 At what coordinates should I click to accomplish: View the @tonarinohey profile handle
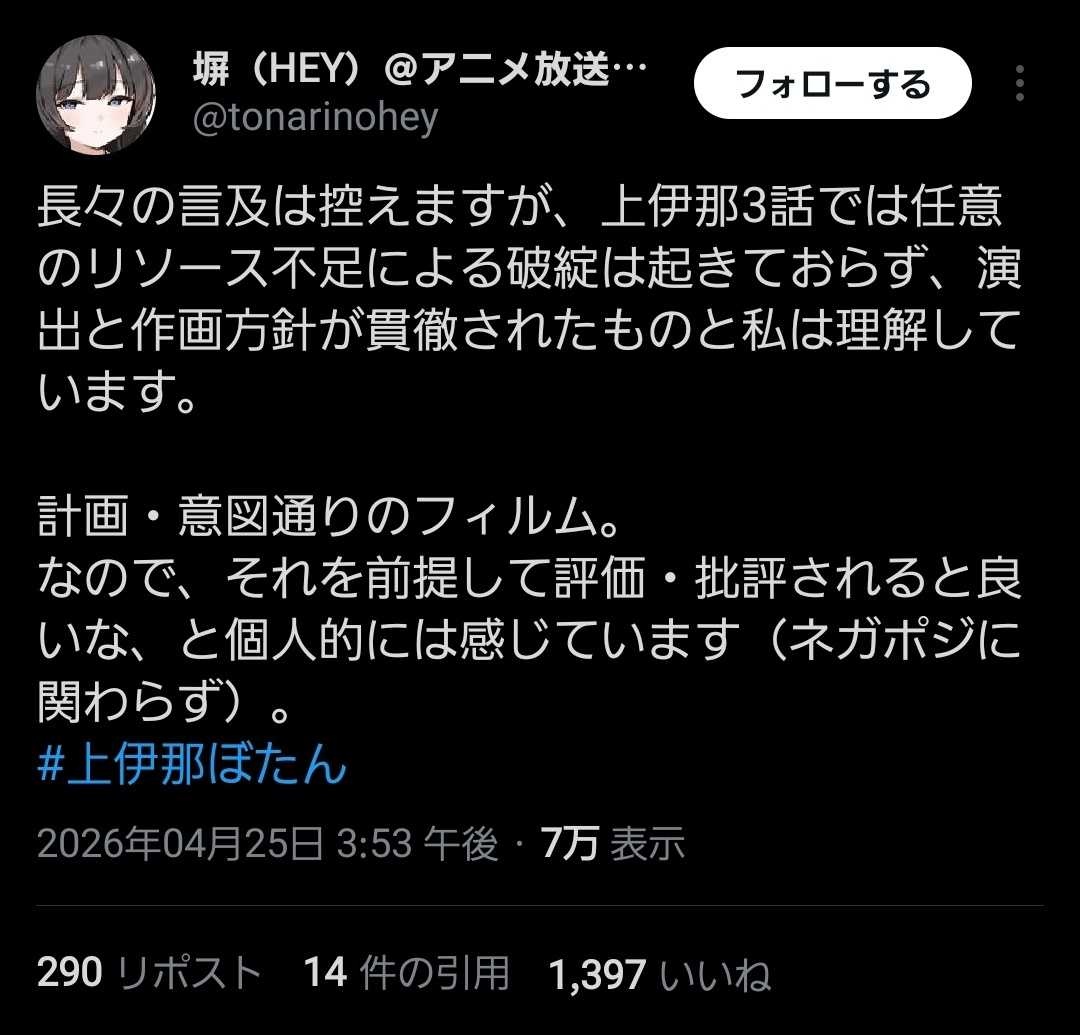pyautogui.click(x=315, y=119)
